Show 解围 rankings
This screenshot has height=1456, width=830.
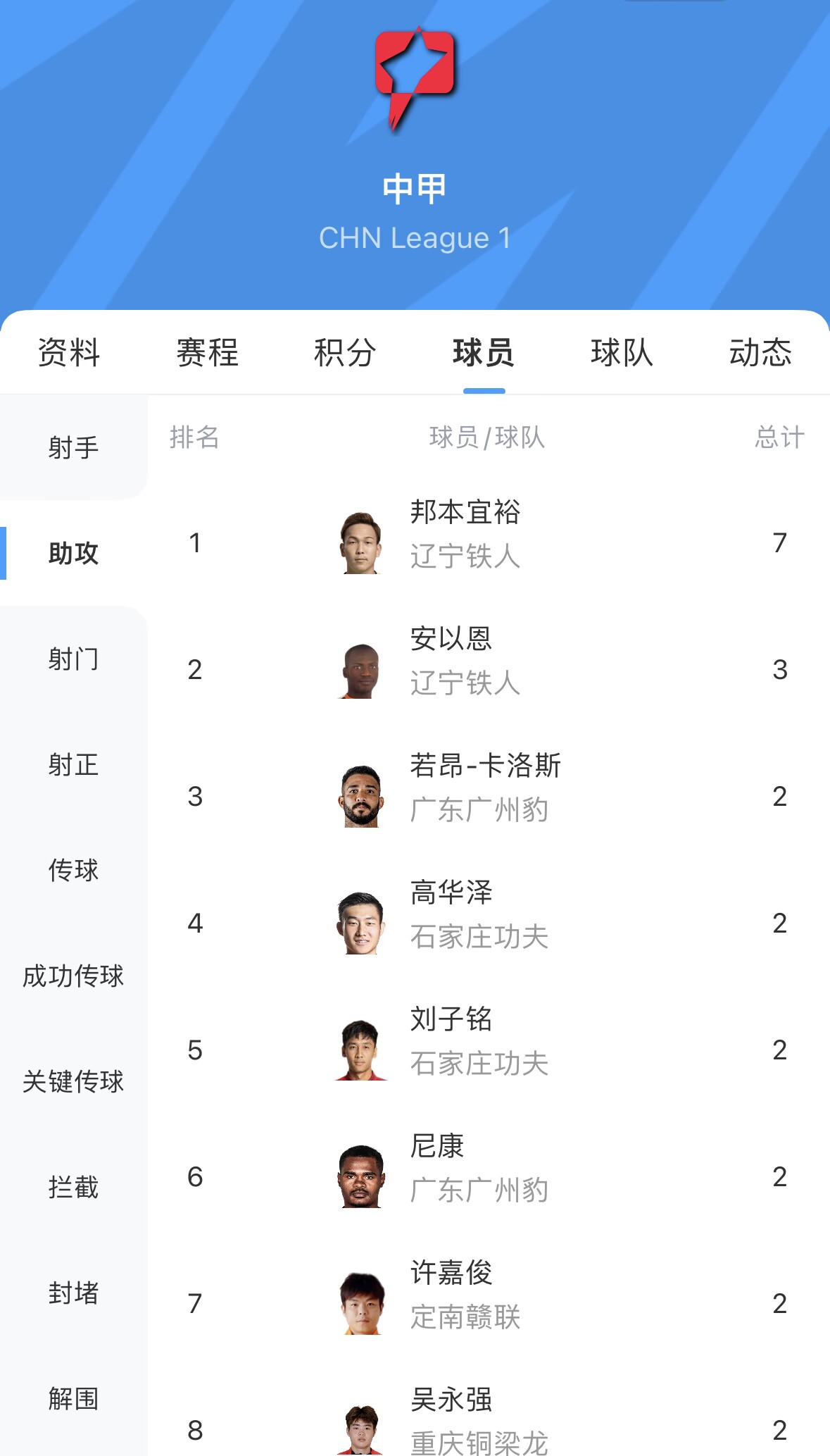click(x=73, y=1399)
